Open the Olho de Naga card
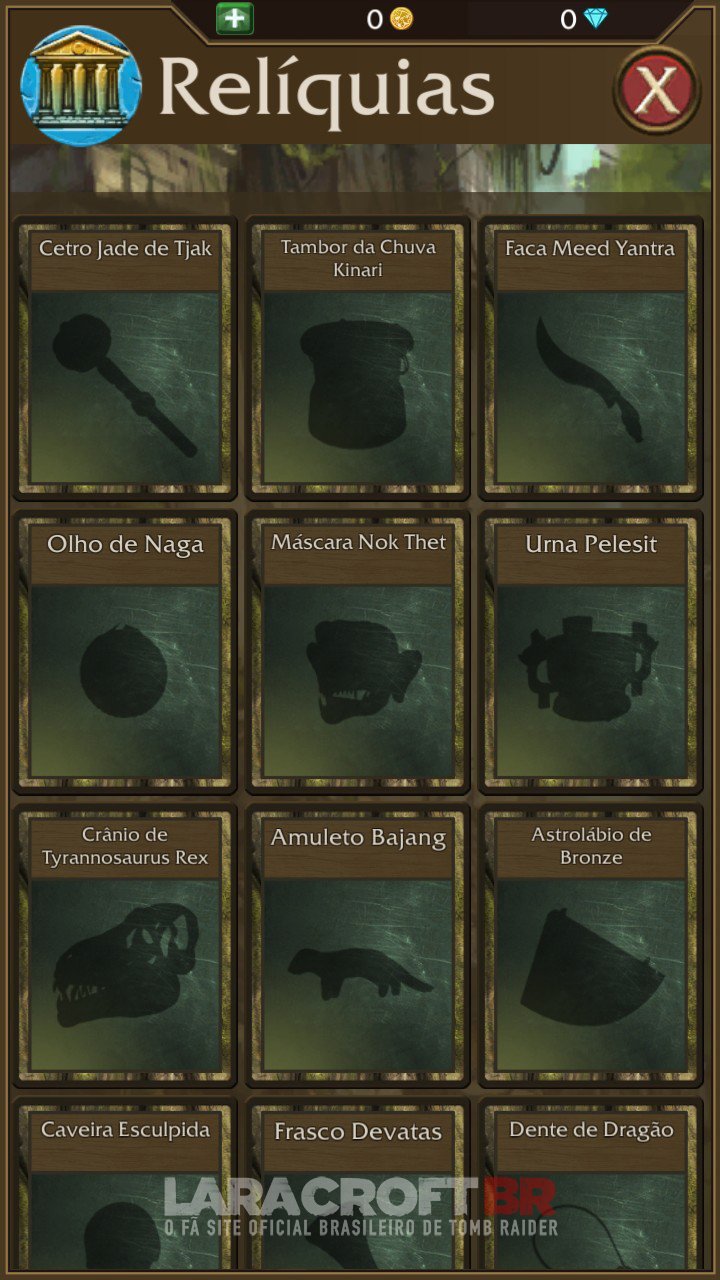This screenshot has height=1280, width=720. coord(125,652)
